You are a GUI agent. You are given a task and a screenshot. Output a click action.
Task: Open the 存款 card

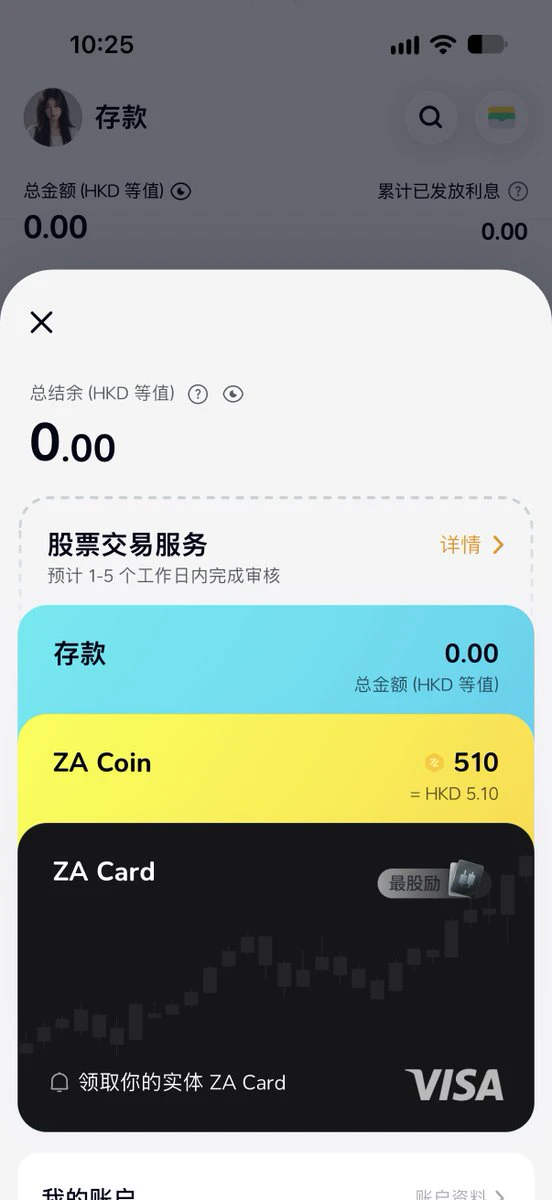pyautogui.click(x=276, y=660)
